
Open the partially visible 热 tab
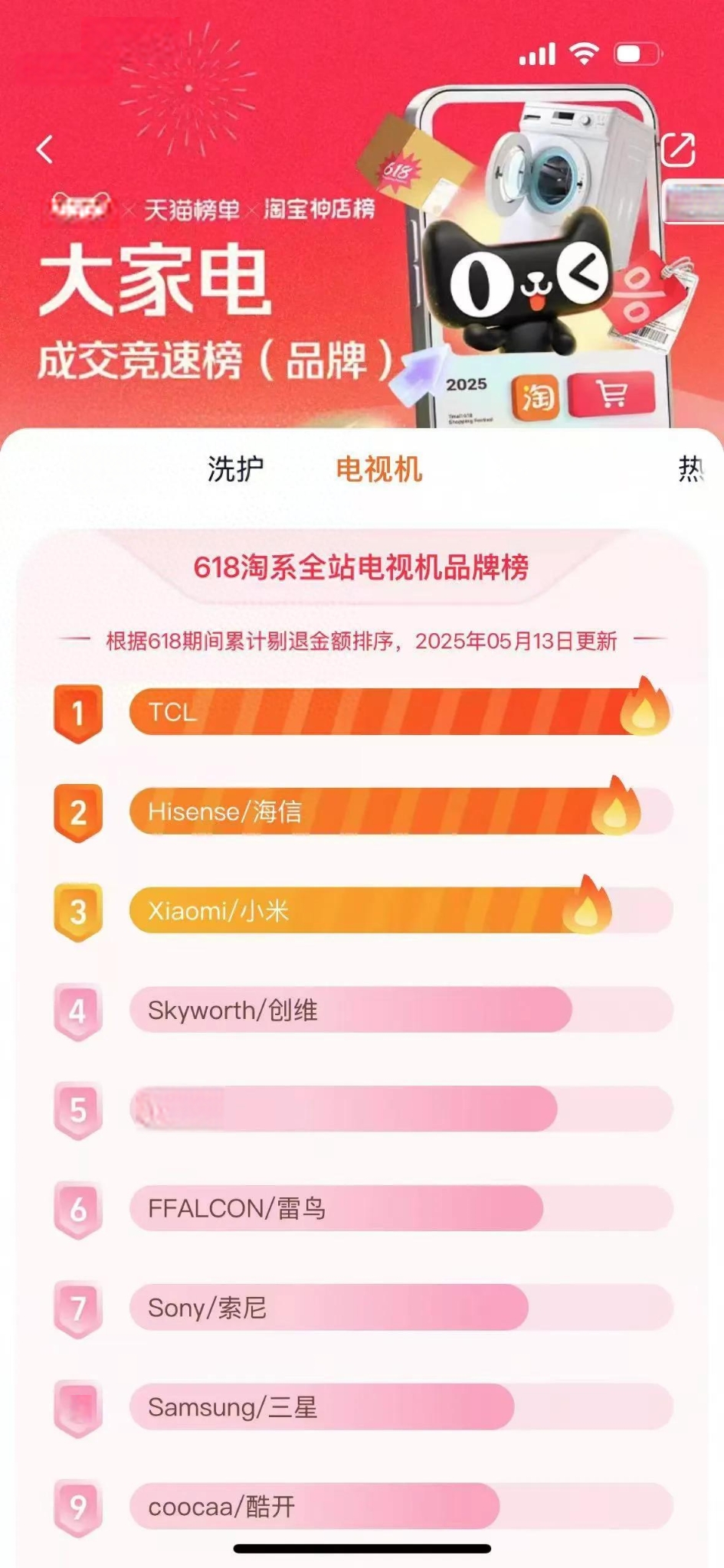[691, 469]
